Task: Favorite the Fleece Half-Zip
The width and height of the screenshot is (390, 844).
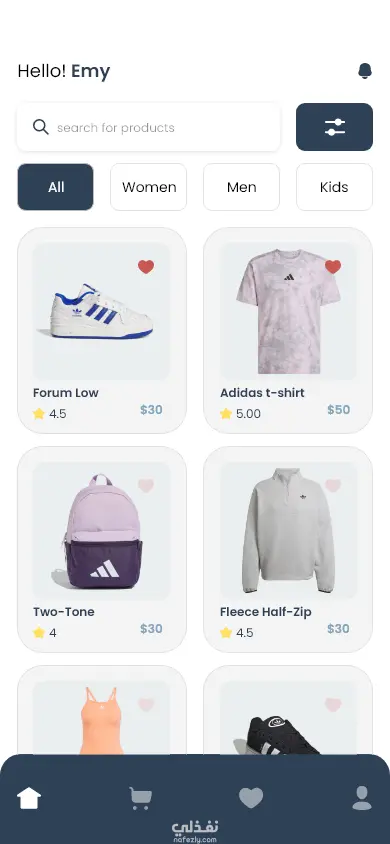Action: [333, 486]
